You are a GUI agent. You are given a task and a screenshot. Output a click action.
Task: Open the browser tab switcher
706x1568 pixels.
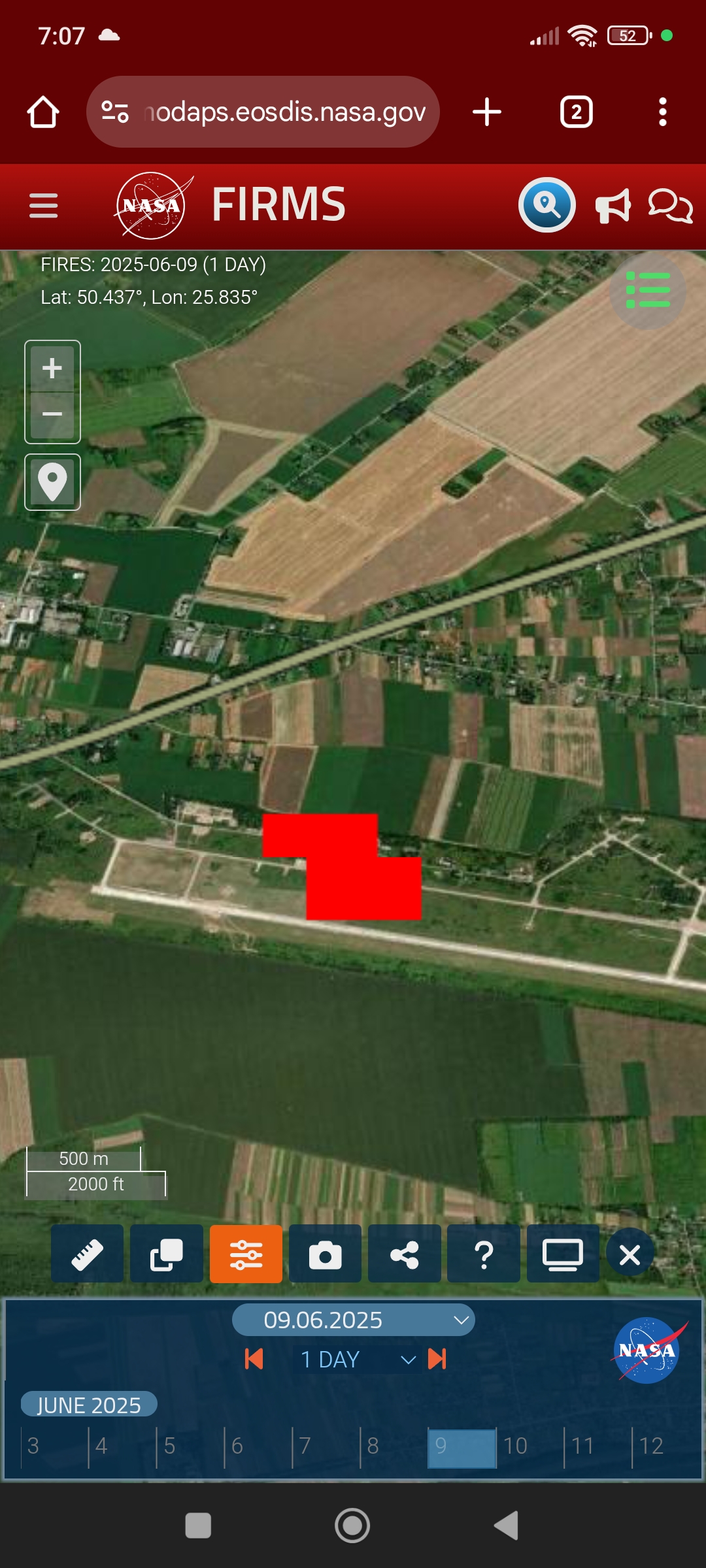click(576, 112)
